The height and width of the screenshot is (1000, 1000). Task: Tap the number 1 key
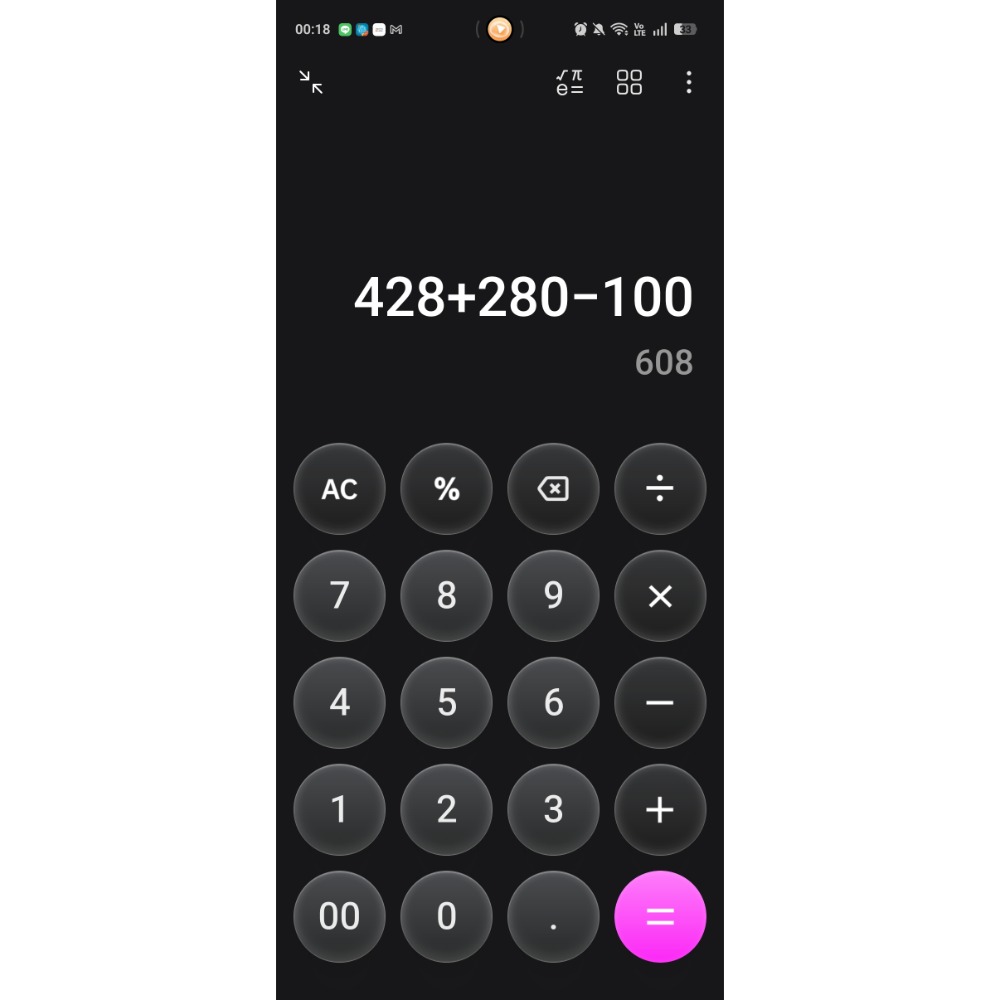pos(339,810)
